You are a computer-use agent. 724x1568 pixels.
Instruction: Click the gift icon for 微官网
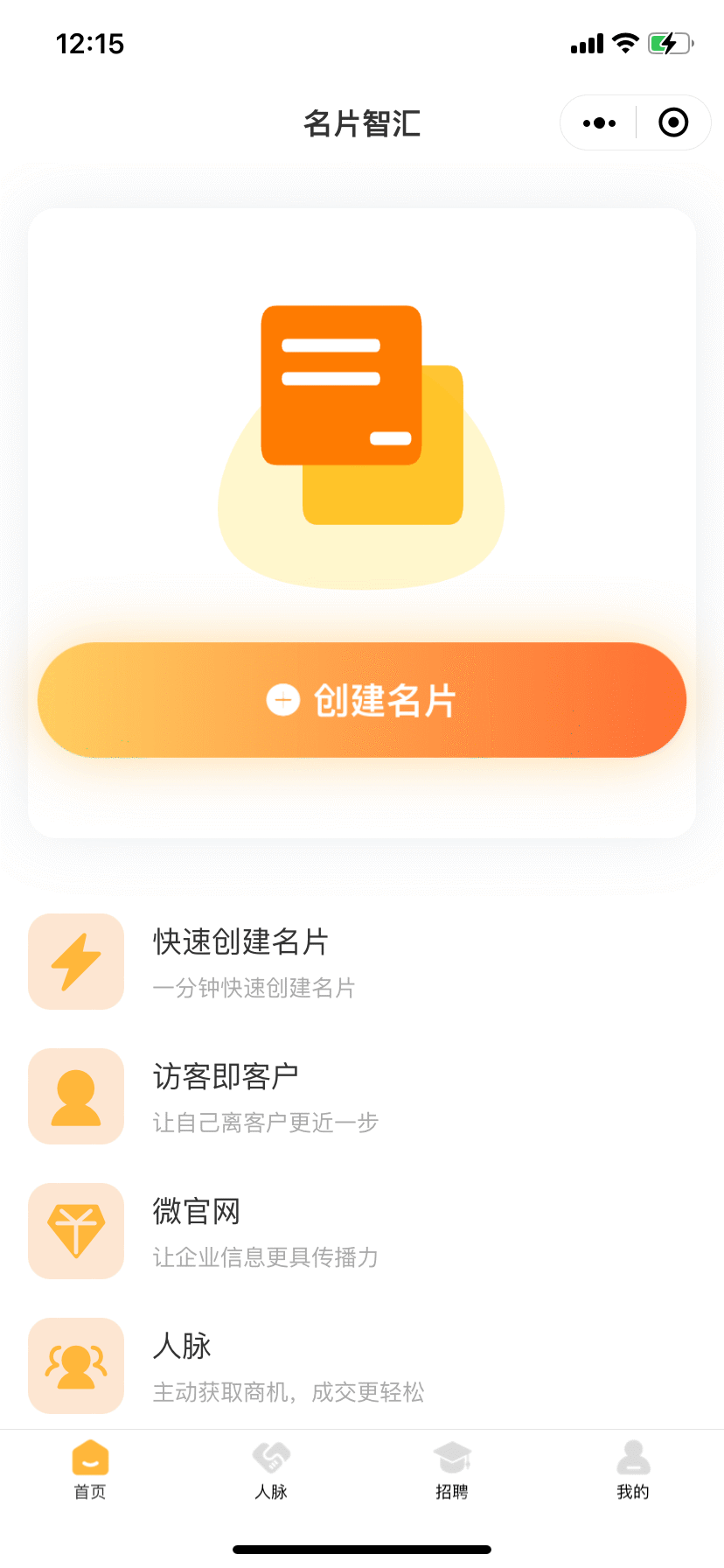[x=76, y=1230]
